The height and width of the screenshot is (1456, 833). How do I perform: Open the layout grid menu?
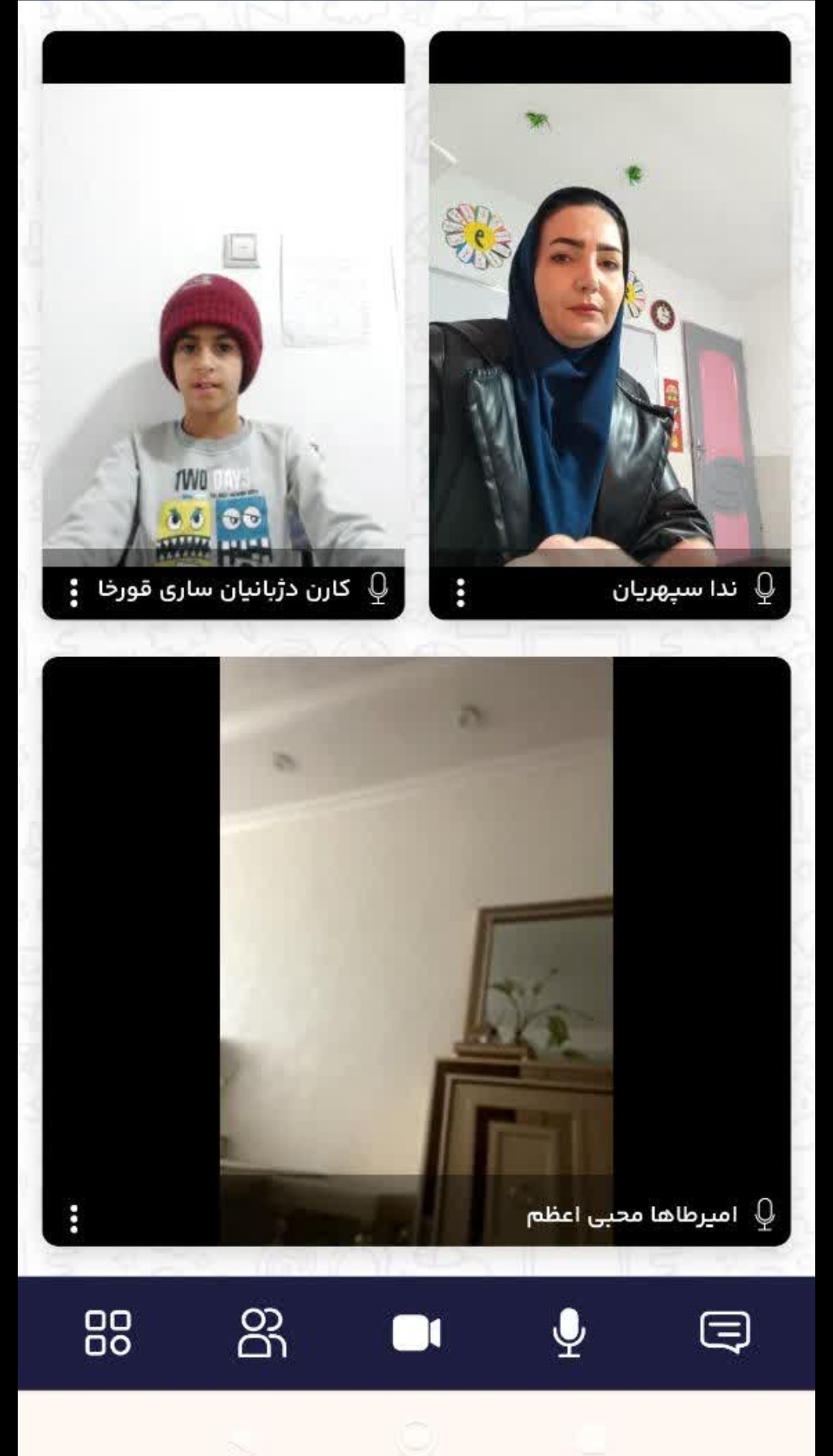pos(108,1332)
